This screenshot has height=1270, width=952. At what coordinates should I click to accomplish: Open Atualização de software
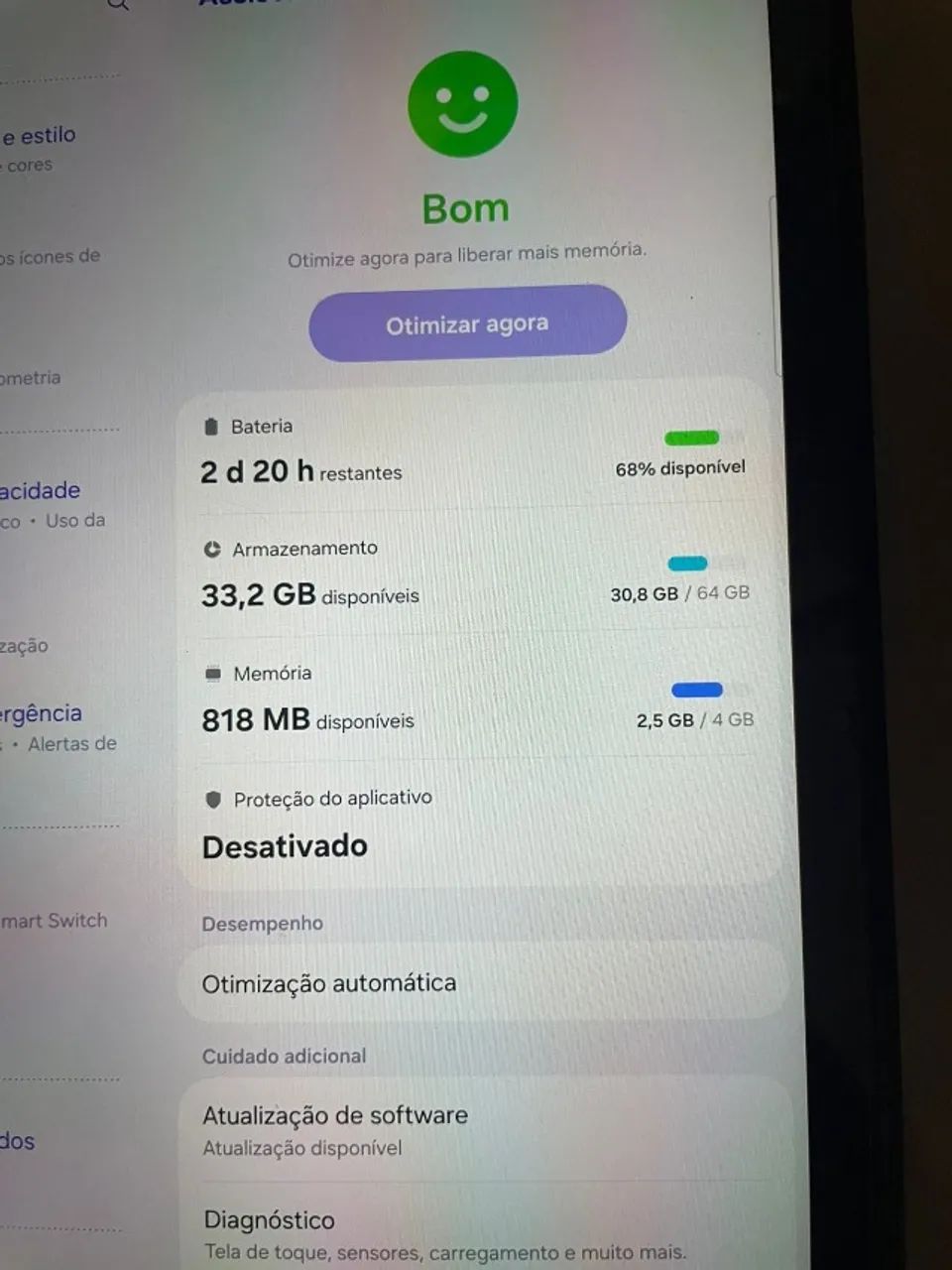(x=335, y=1115)
